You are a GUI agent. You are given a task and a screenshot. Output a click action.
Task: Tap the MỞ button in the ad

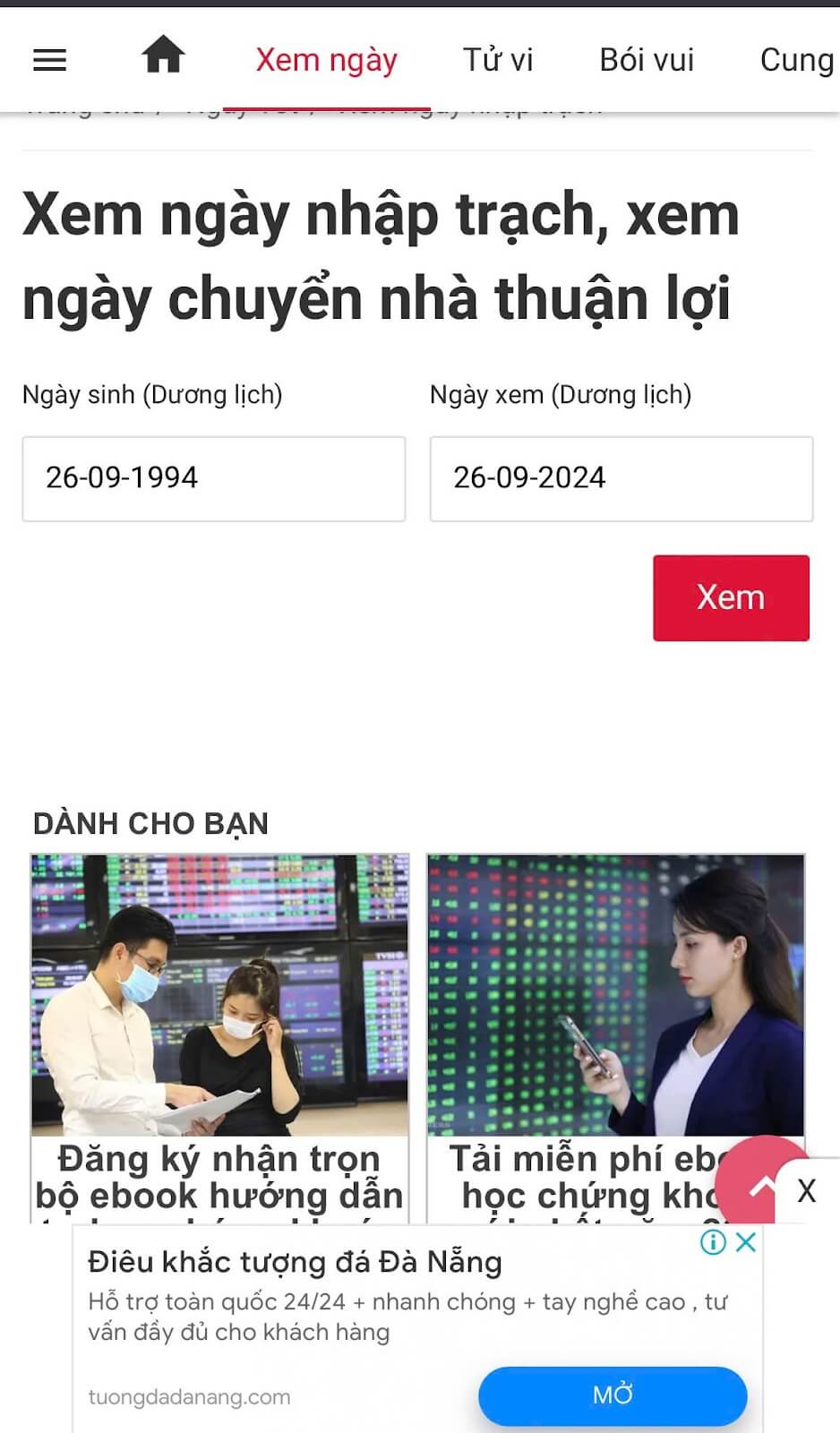(x=613, y=1394)
